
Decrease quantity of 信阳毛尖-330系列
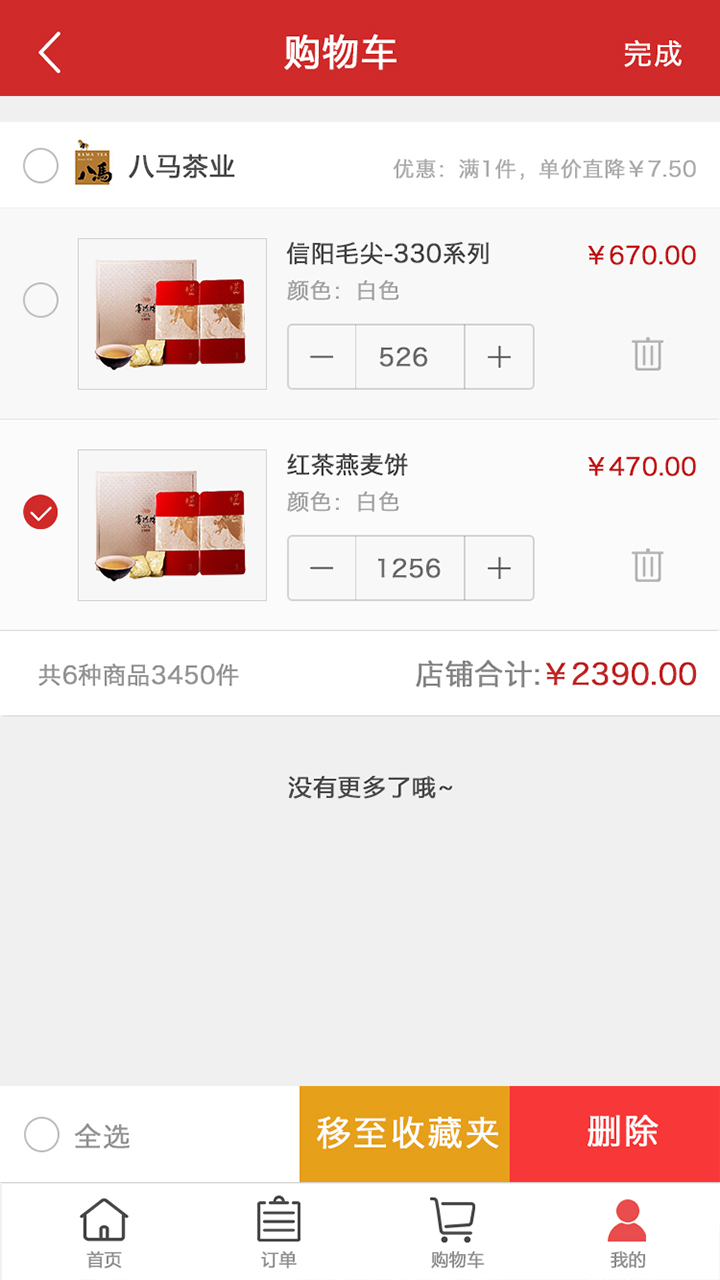tap(322, 357)
